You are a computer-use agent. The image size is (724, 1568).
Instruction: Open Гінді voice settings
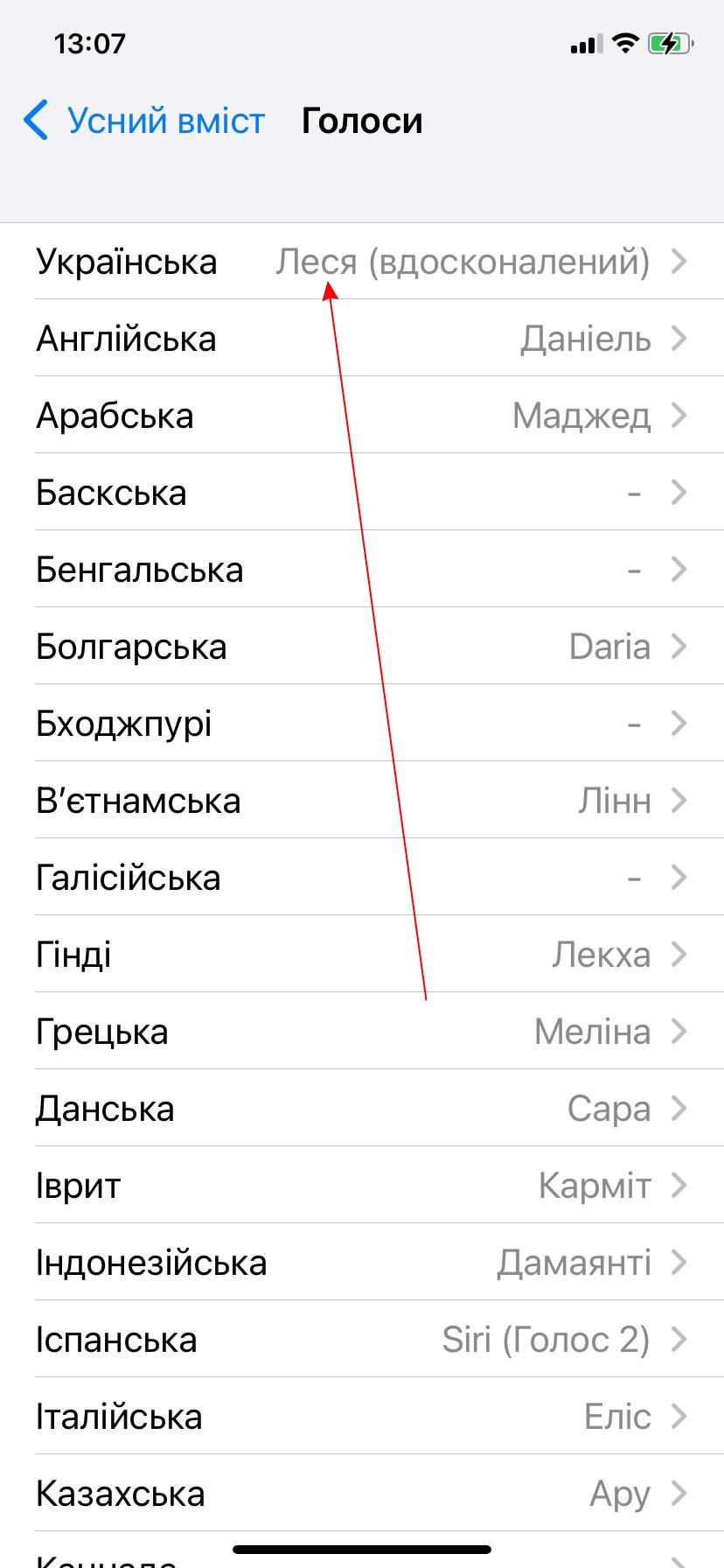click(362, 955)
